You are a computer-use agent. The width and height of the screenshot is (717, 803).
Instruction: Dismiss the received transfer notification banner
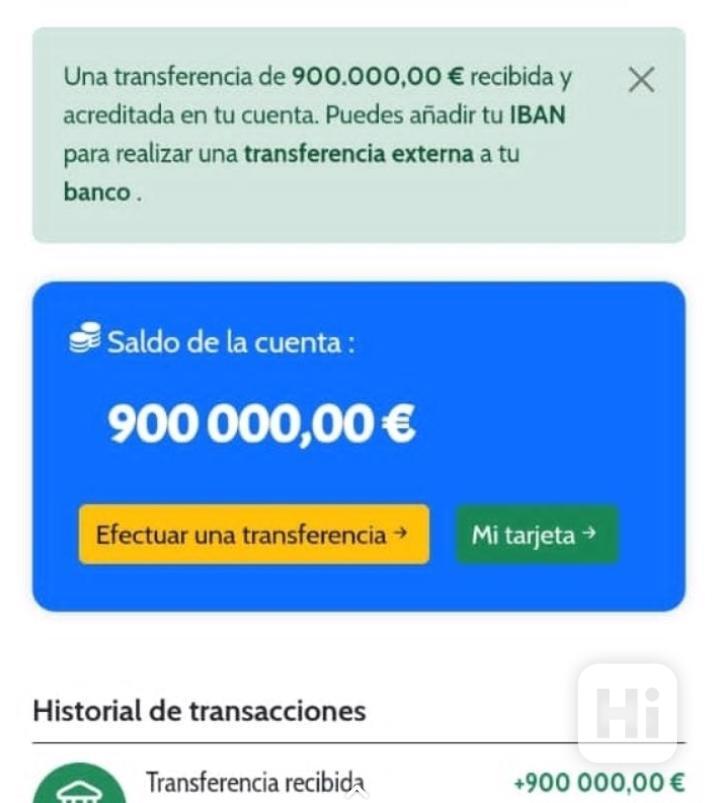pos(641,80)
